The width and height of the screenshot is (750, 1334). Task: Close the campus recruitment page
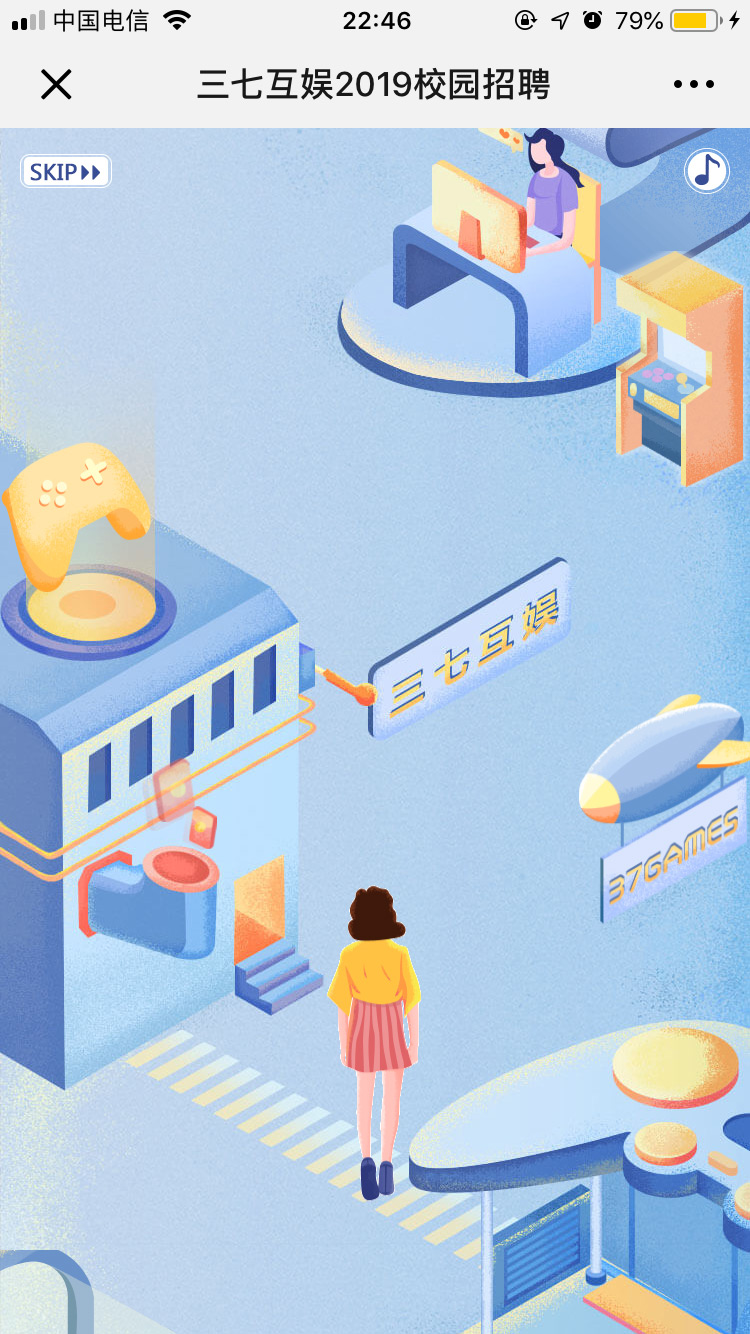56,85
